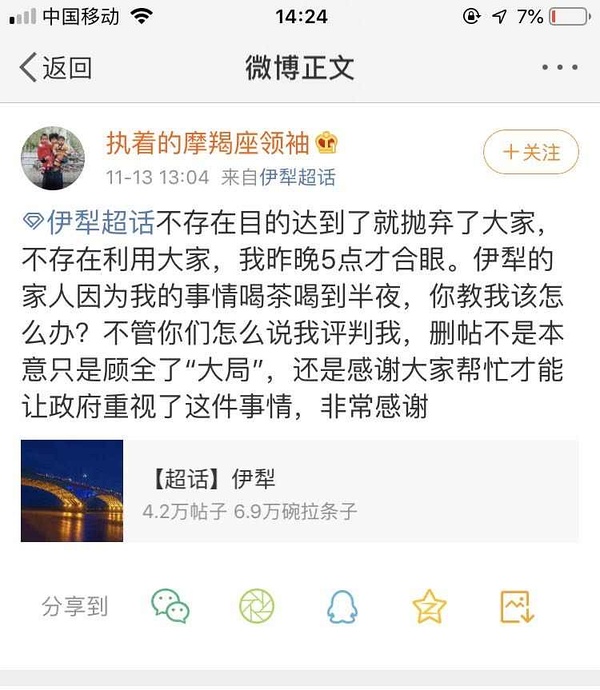Open 执着的摩羯座领袖 profile avatar
600x690 pixels.
[51, 158]
